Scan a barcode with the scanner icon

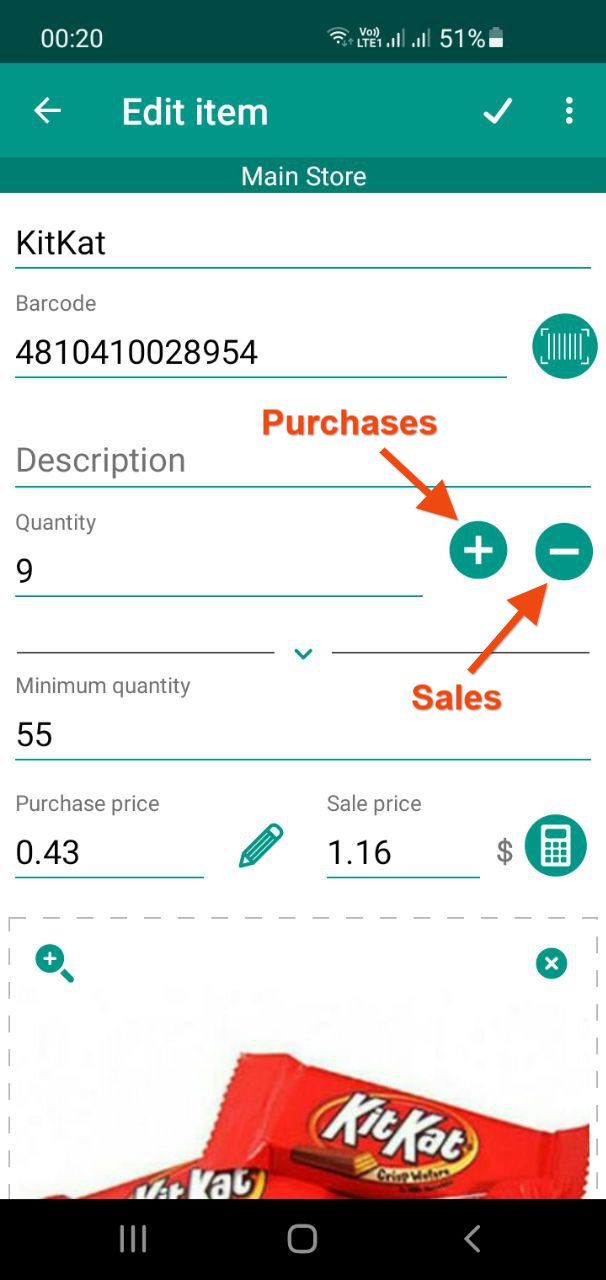click(x=564, y=346)
